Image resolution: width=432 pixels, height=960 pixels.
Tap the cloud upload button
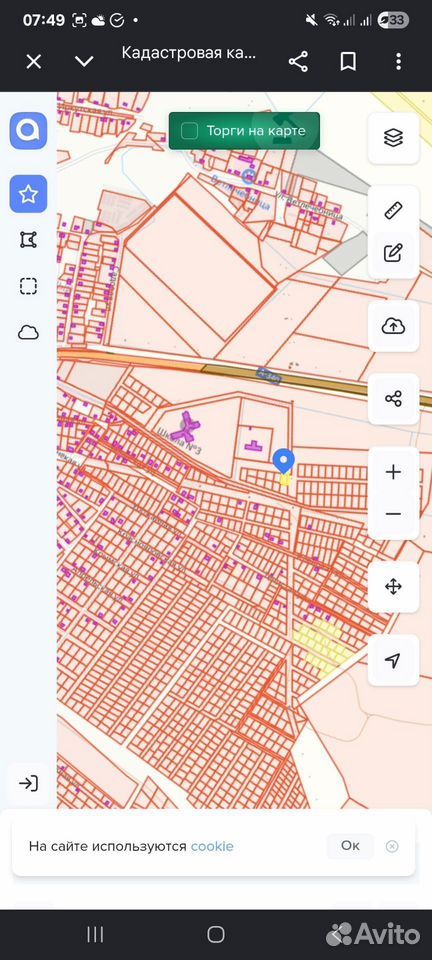(393, 326)
